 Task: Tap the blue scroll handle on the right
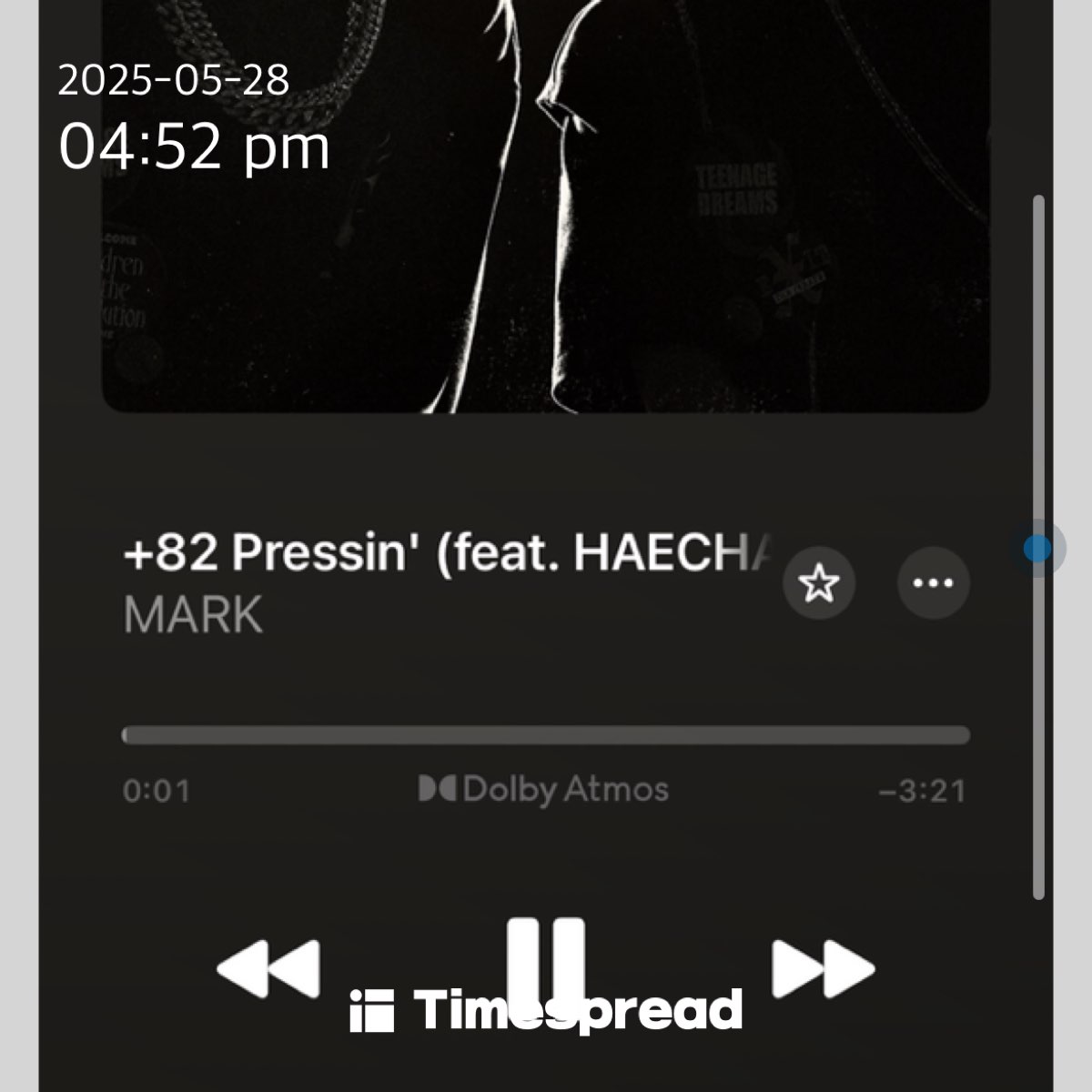(x=1037, y=549)
